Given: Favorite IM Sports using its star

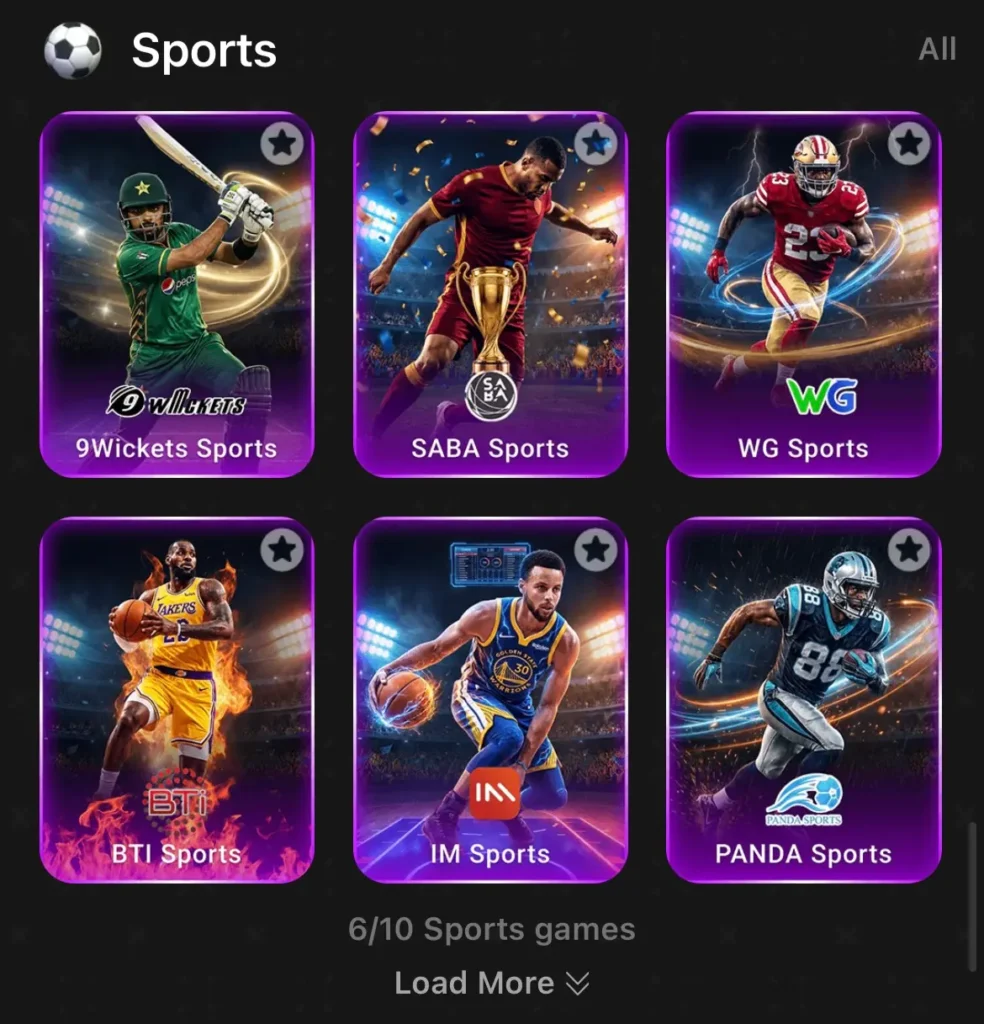Looking at the screenshot, I should click(x=595, y=549).
